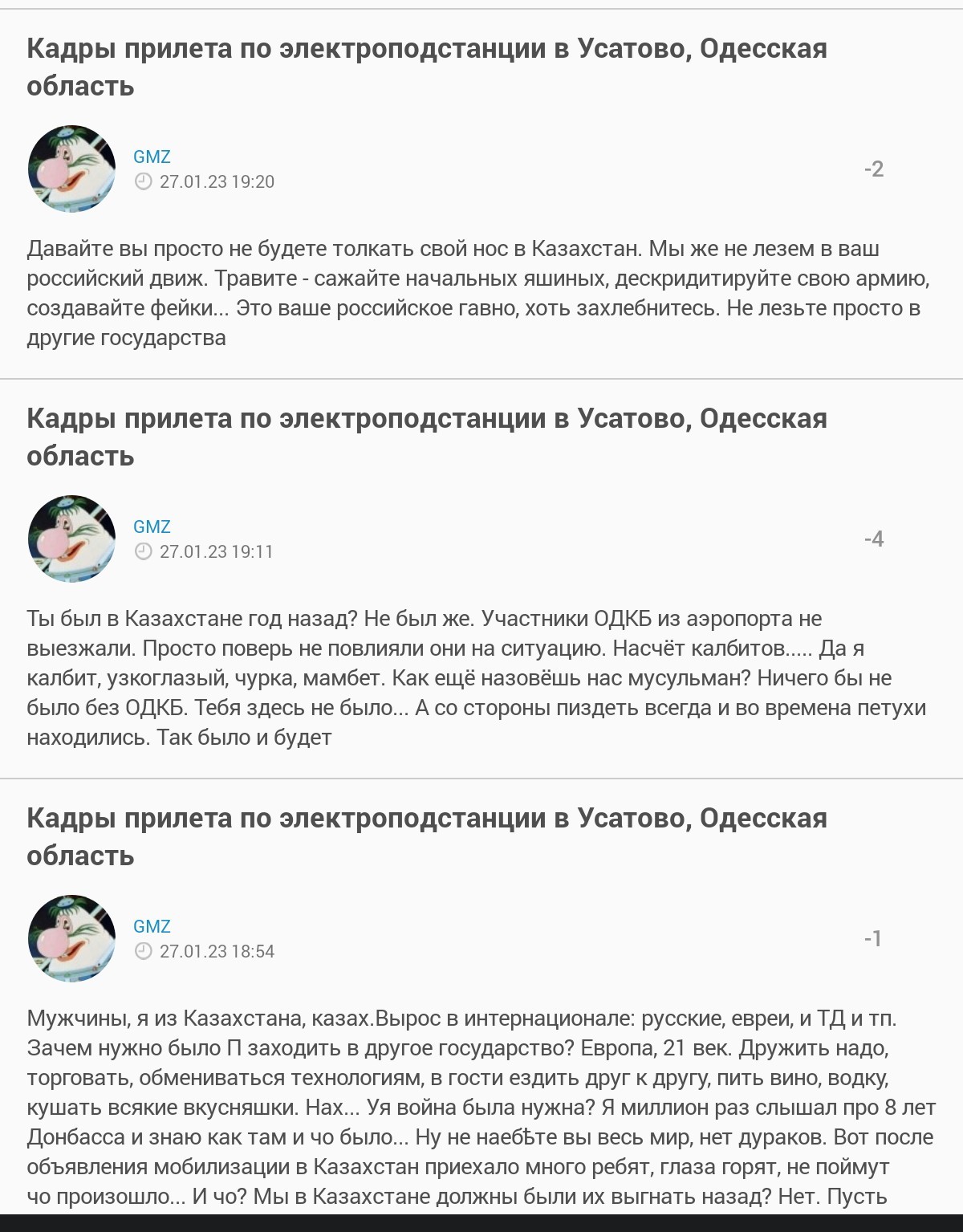Open GMZ username on the 18:54 comment

(x=152, y=926)
